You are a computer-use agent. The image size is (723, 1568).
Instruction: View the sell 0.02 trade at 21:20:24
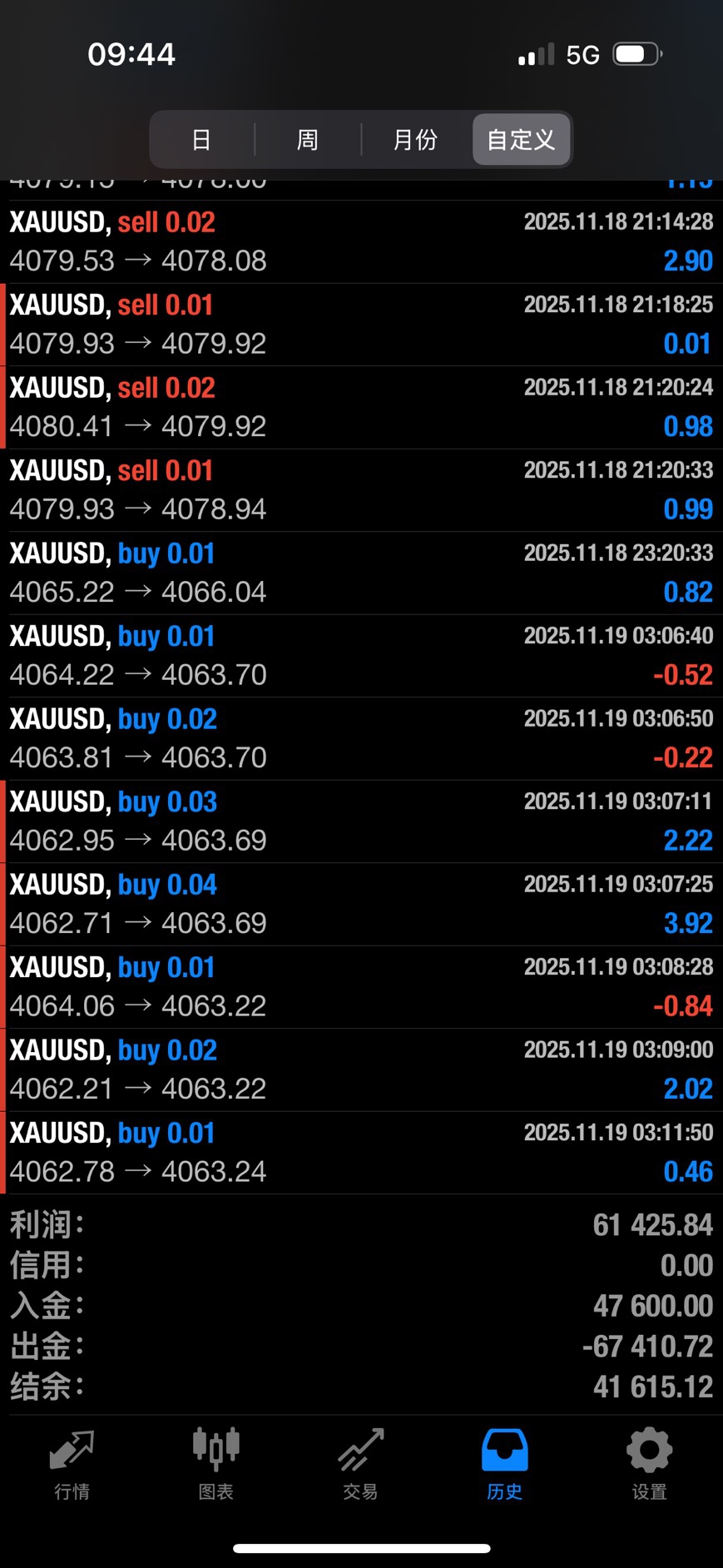coord(361,407)
